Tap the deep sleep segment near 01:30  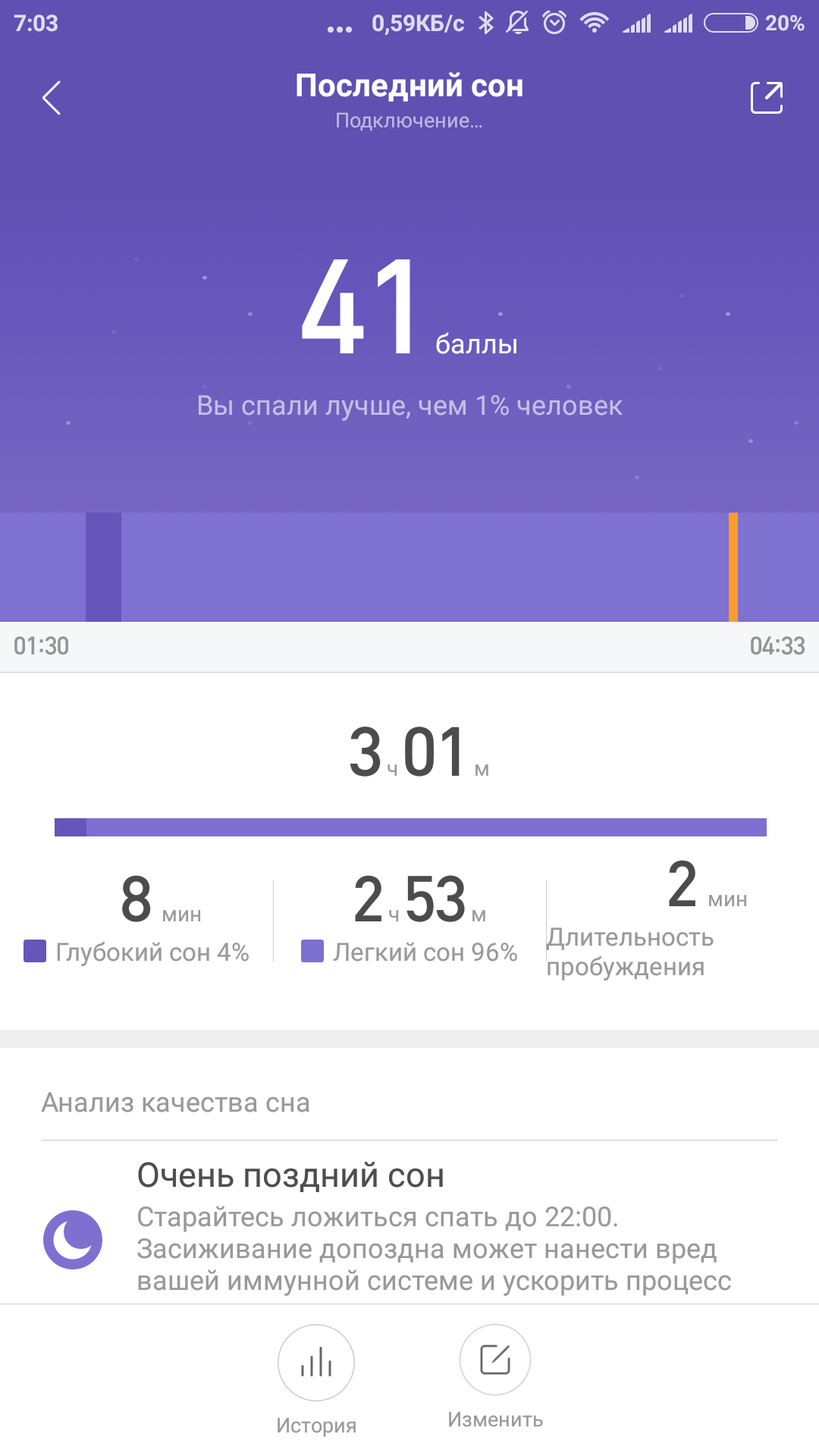coord(102,566)
